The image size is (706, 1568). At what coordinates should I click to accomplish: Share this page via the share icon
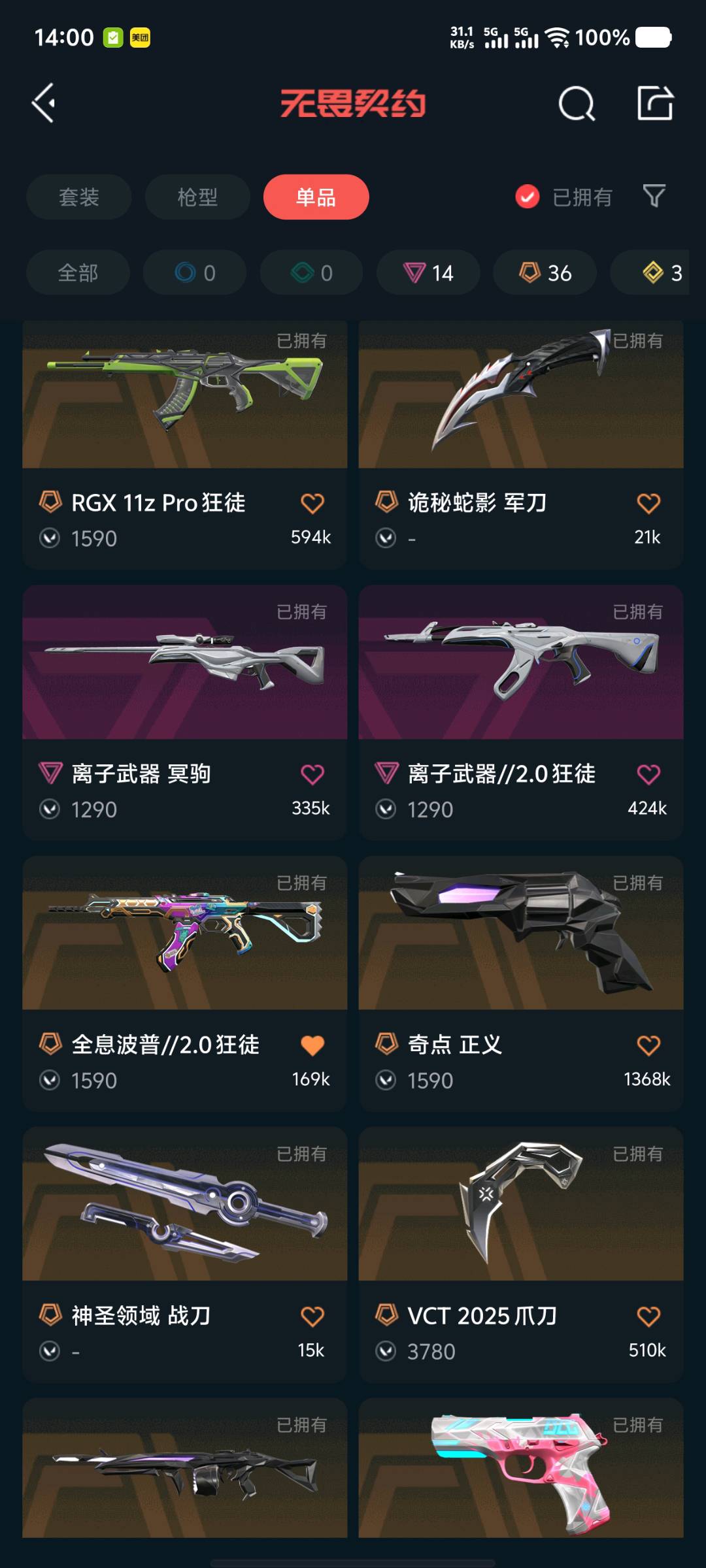[x=655, y=103]
